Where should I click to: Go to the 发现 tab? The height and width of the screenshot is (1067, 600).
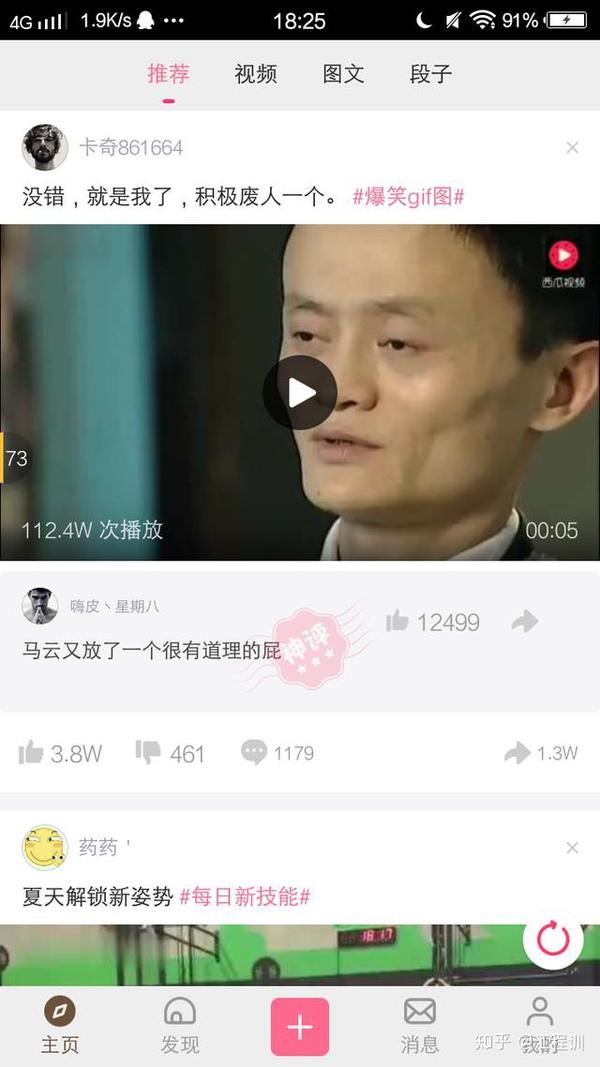click(180, 1025)
